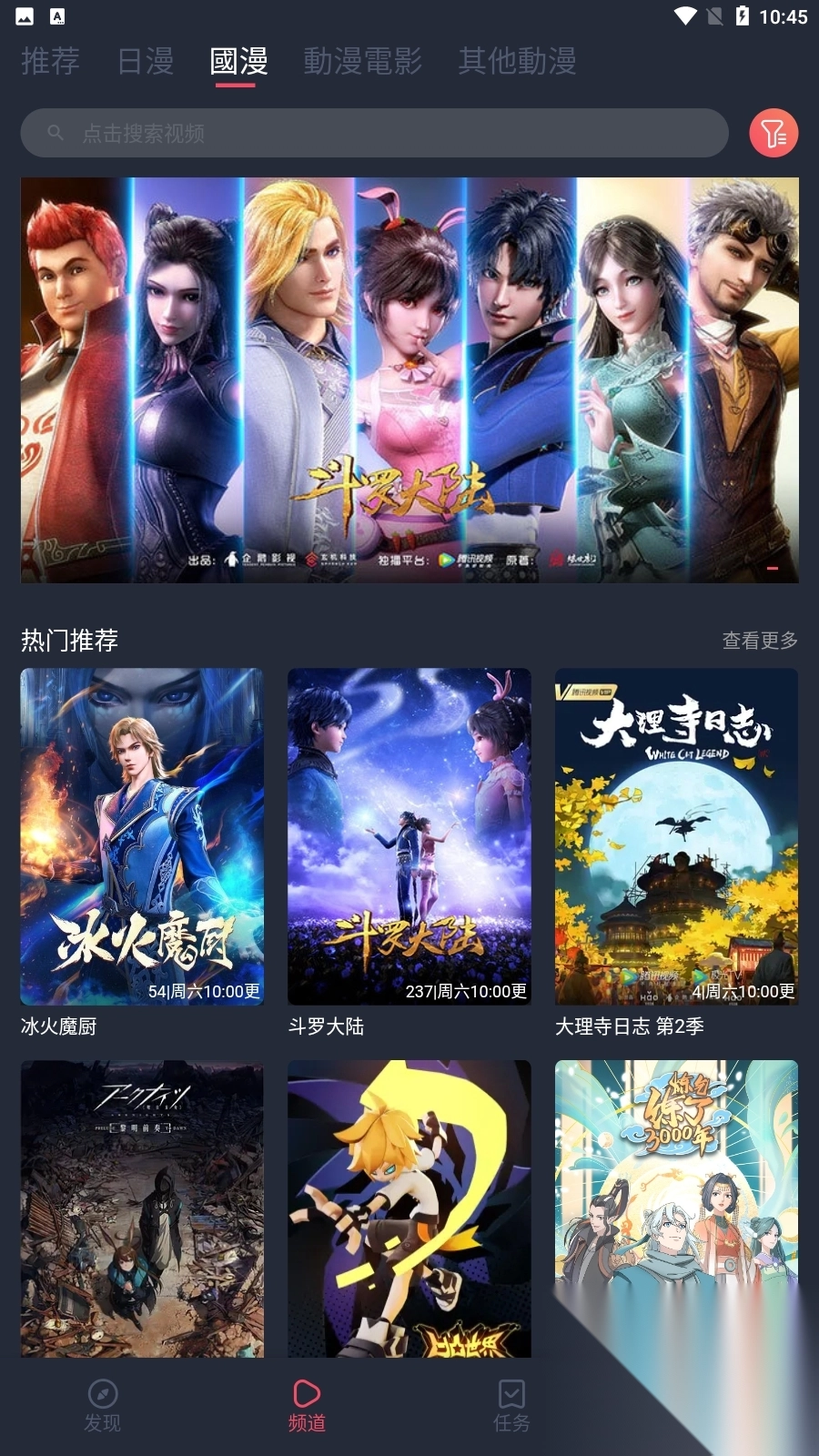The width and height of the screenshot is (819, 1456).
Task: Select the 频道 bottom tab
Action: coord(307,1405)
